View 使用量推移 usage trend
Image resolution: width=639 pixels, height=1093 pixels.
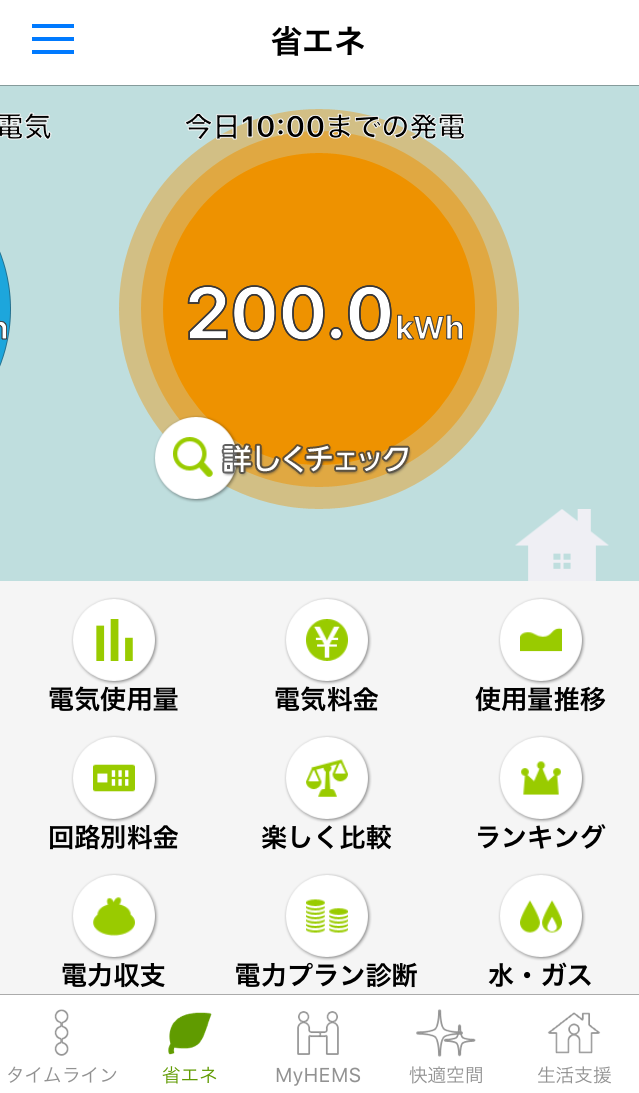[541, 640]
